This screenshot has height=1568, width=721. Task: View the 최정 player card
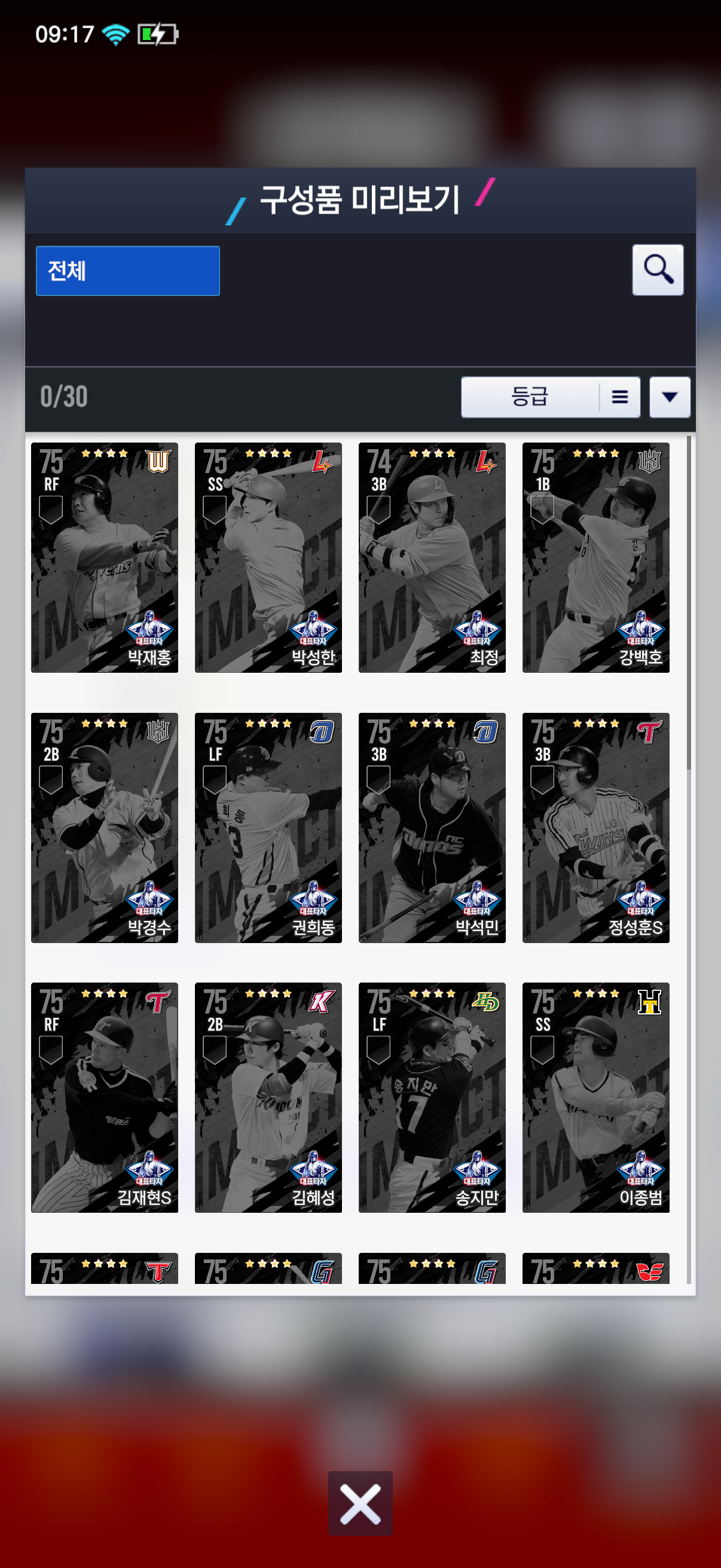pyautogui.click(x=432, y=557)
